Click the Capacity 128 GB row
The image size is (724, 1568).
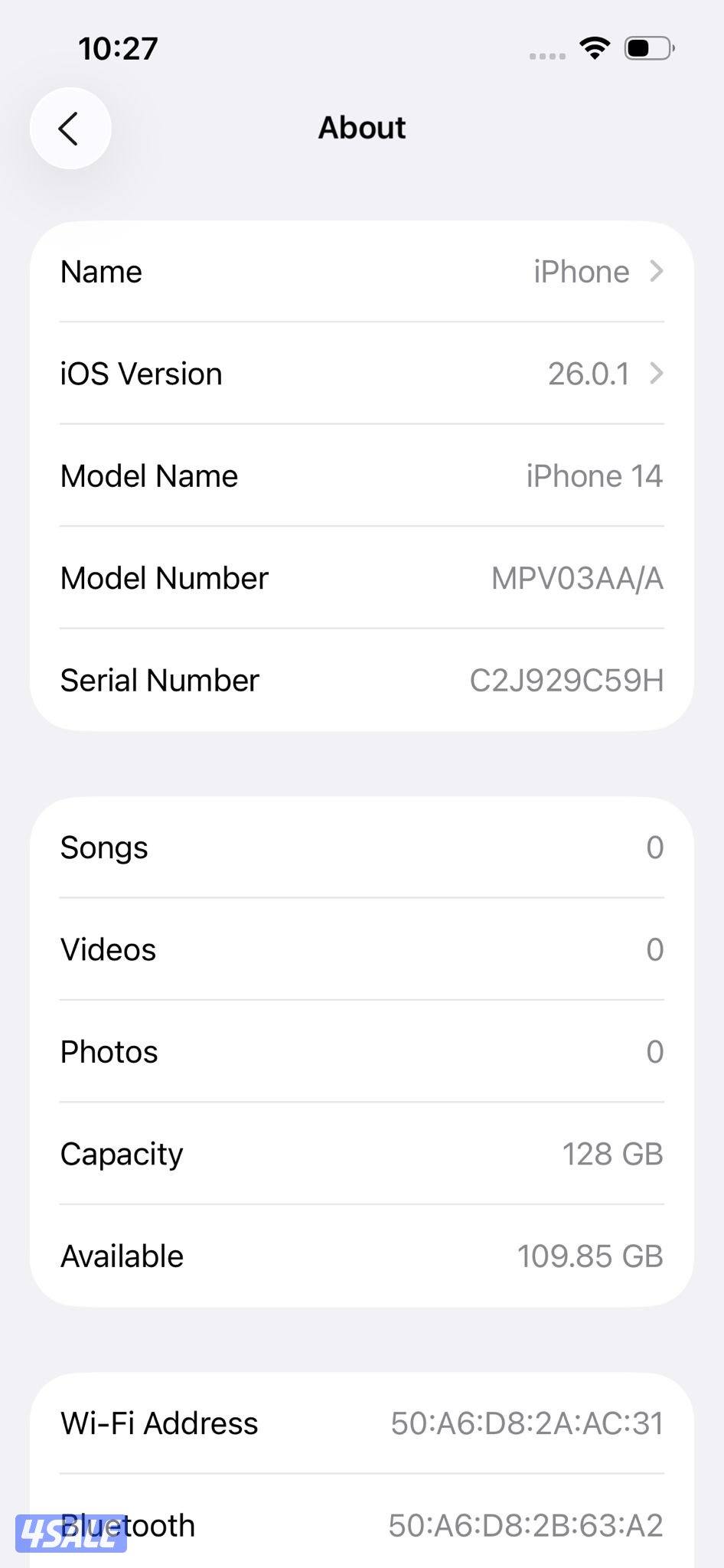tap(362, 1153)
